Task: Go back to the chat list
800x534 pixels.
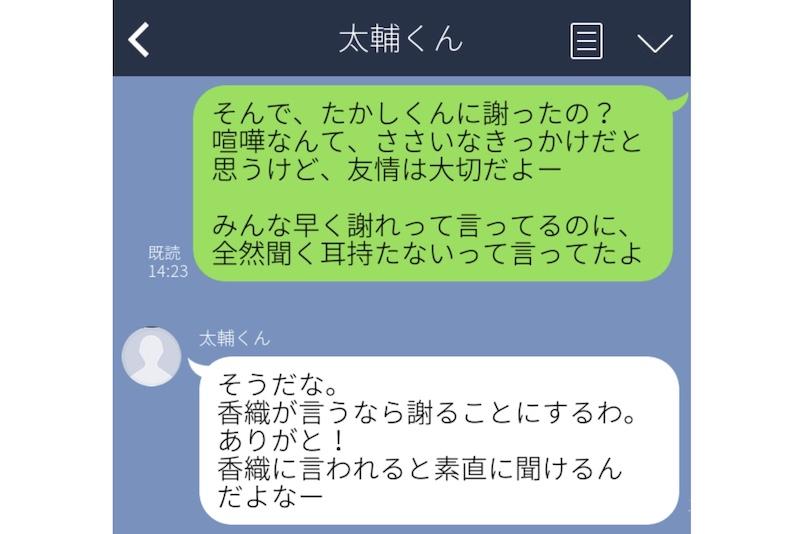Action: pyautogui.click(x=139, y=40)
